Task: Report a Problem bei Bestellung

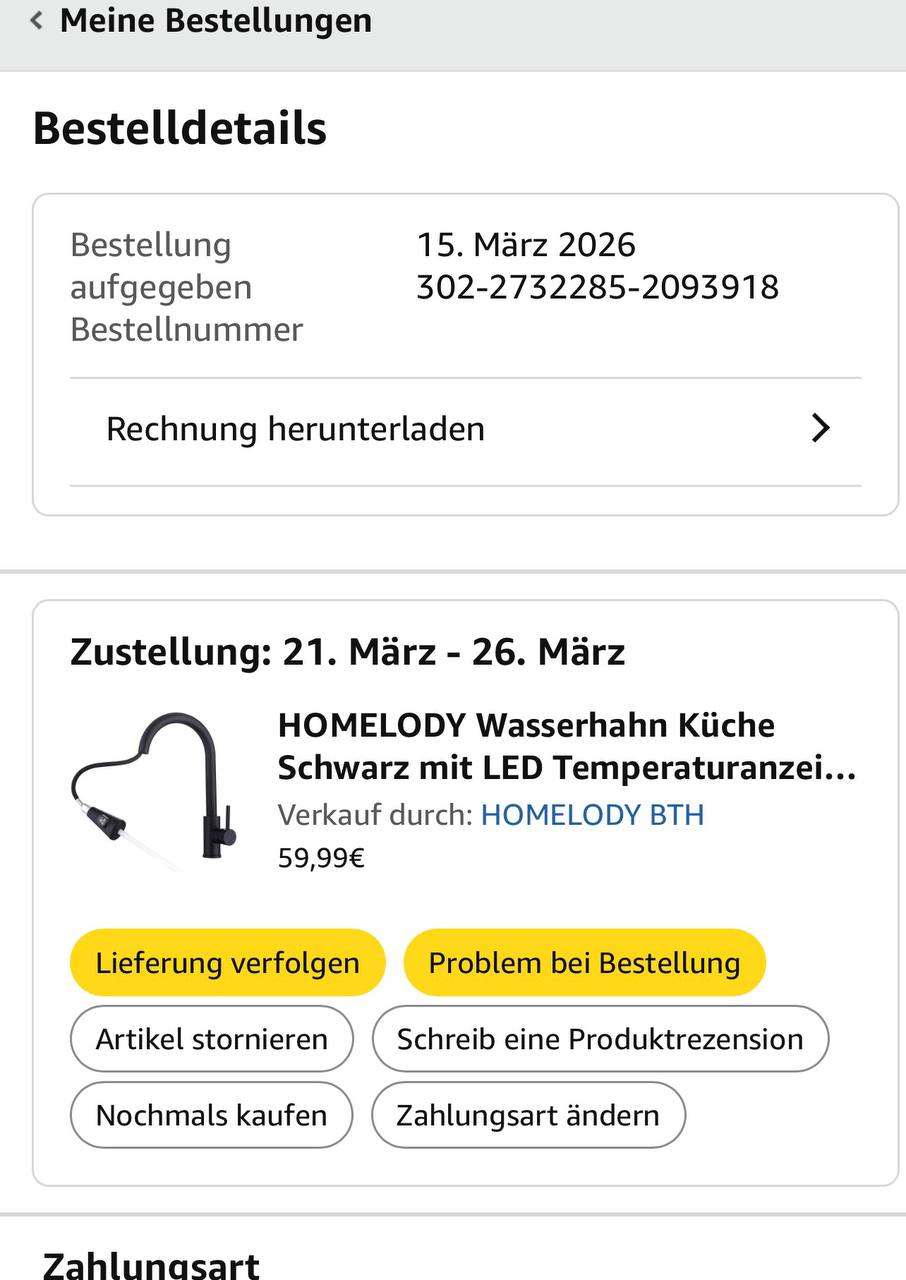Action: pyautogui.click(x=584, y=963)
